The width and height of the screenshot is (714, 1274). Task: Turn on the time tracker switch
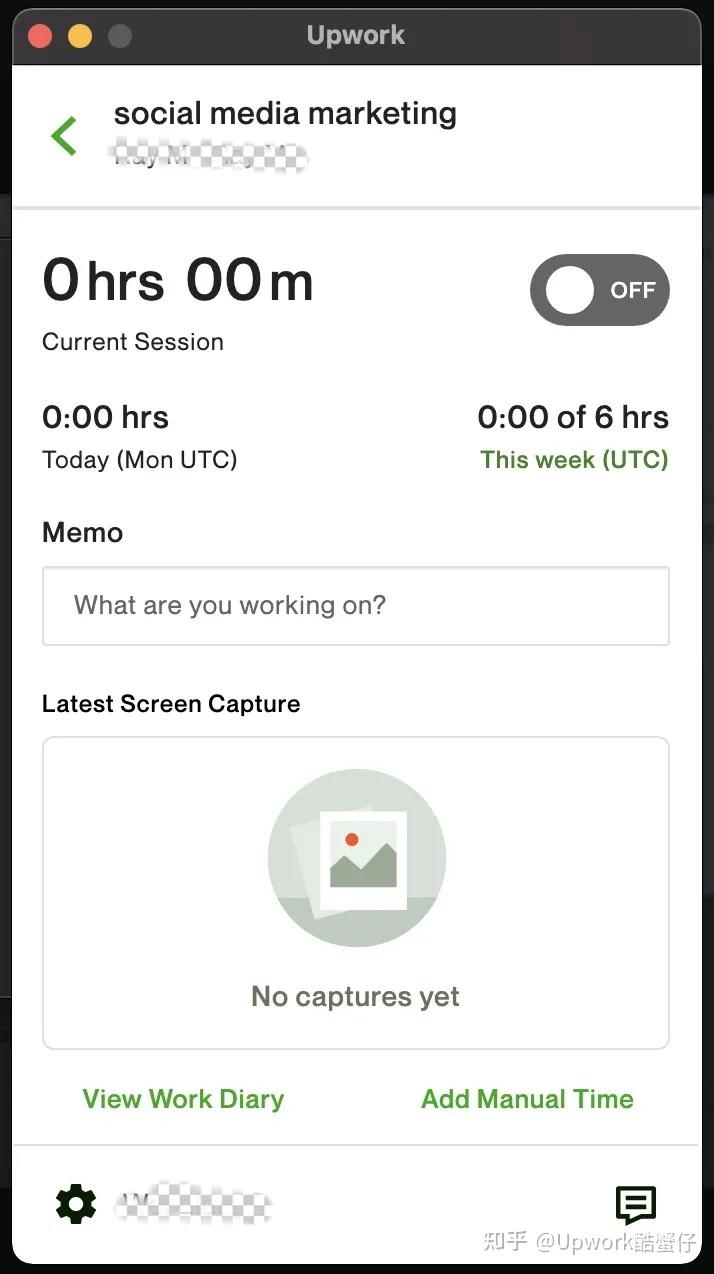(x=599, y=290)
